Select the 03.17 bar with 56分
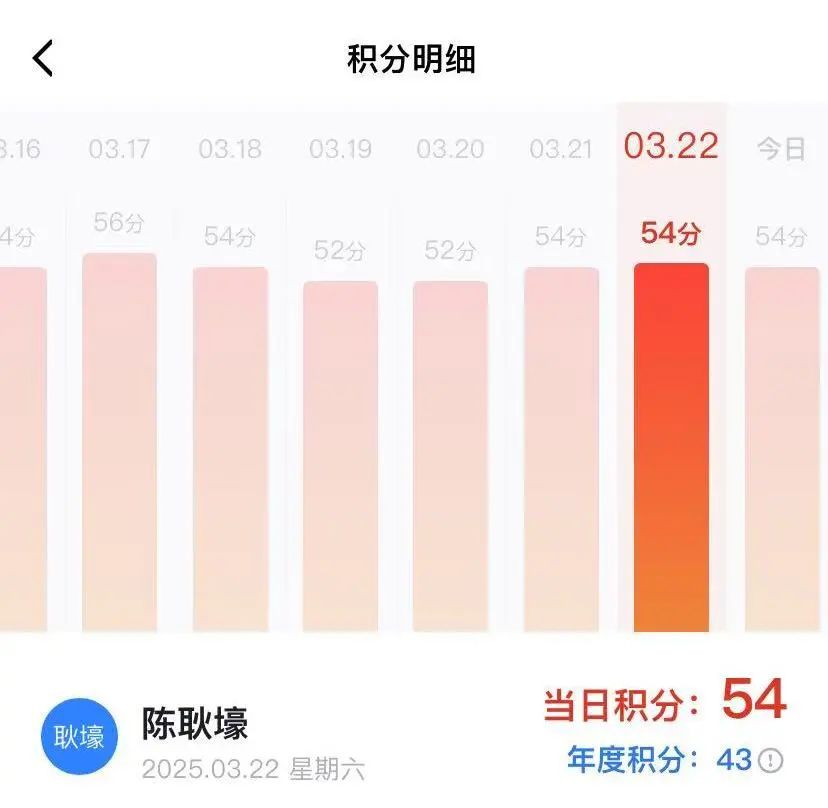 point(119,440)
